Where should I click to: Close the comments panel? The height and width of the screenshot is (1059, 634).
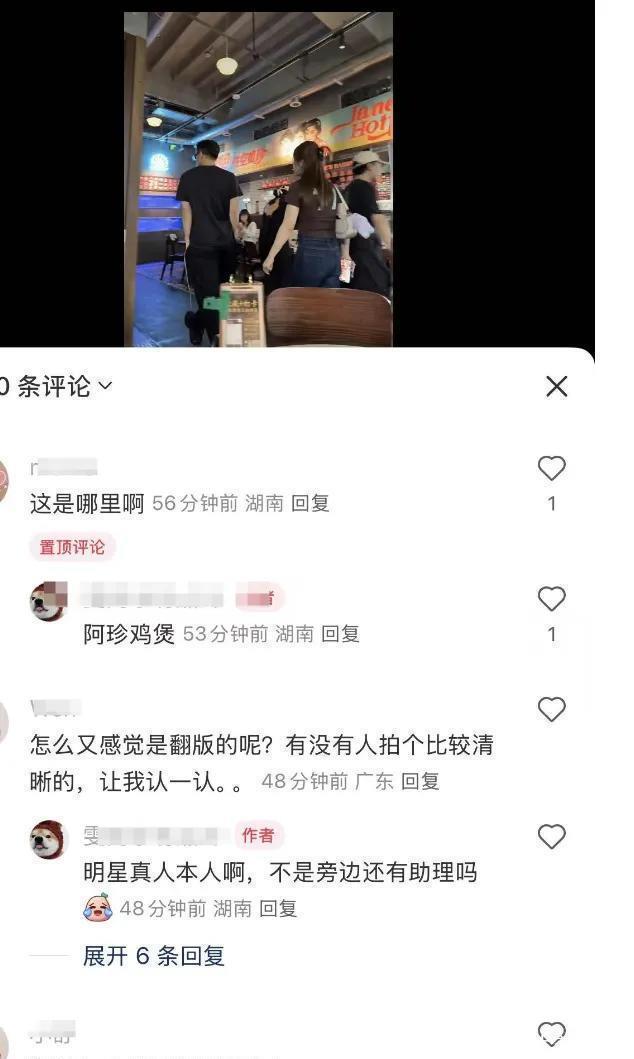pos(557,387)
